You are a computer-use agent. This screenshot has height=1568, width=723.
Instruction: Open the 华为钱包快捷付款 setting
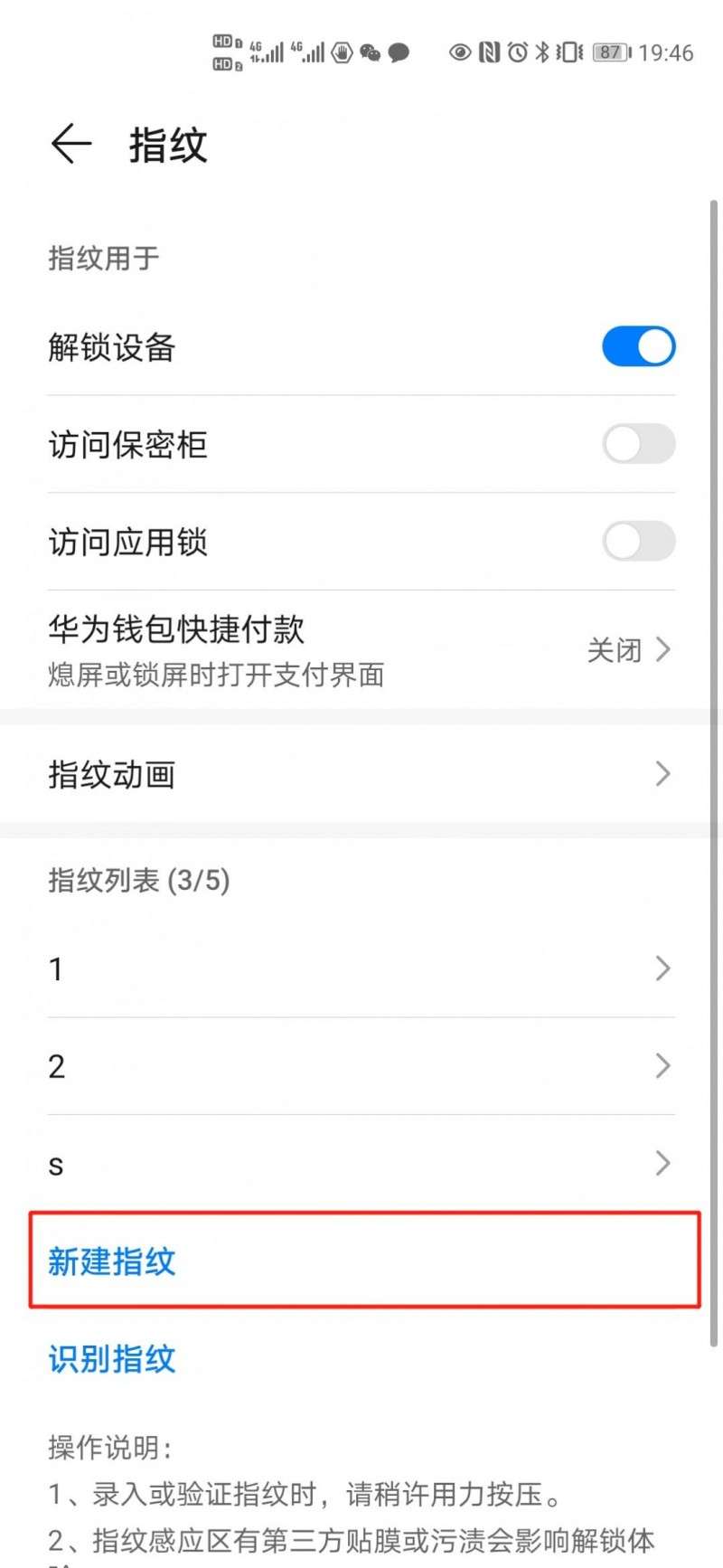361,649
